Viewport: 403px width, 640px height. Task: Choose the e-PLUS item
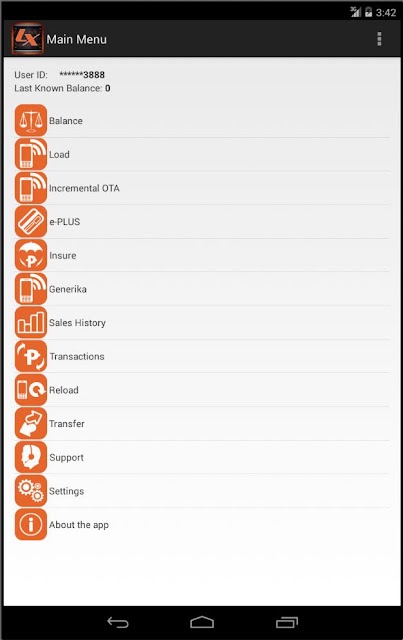pos(202,222)
